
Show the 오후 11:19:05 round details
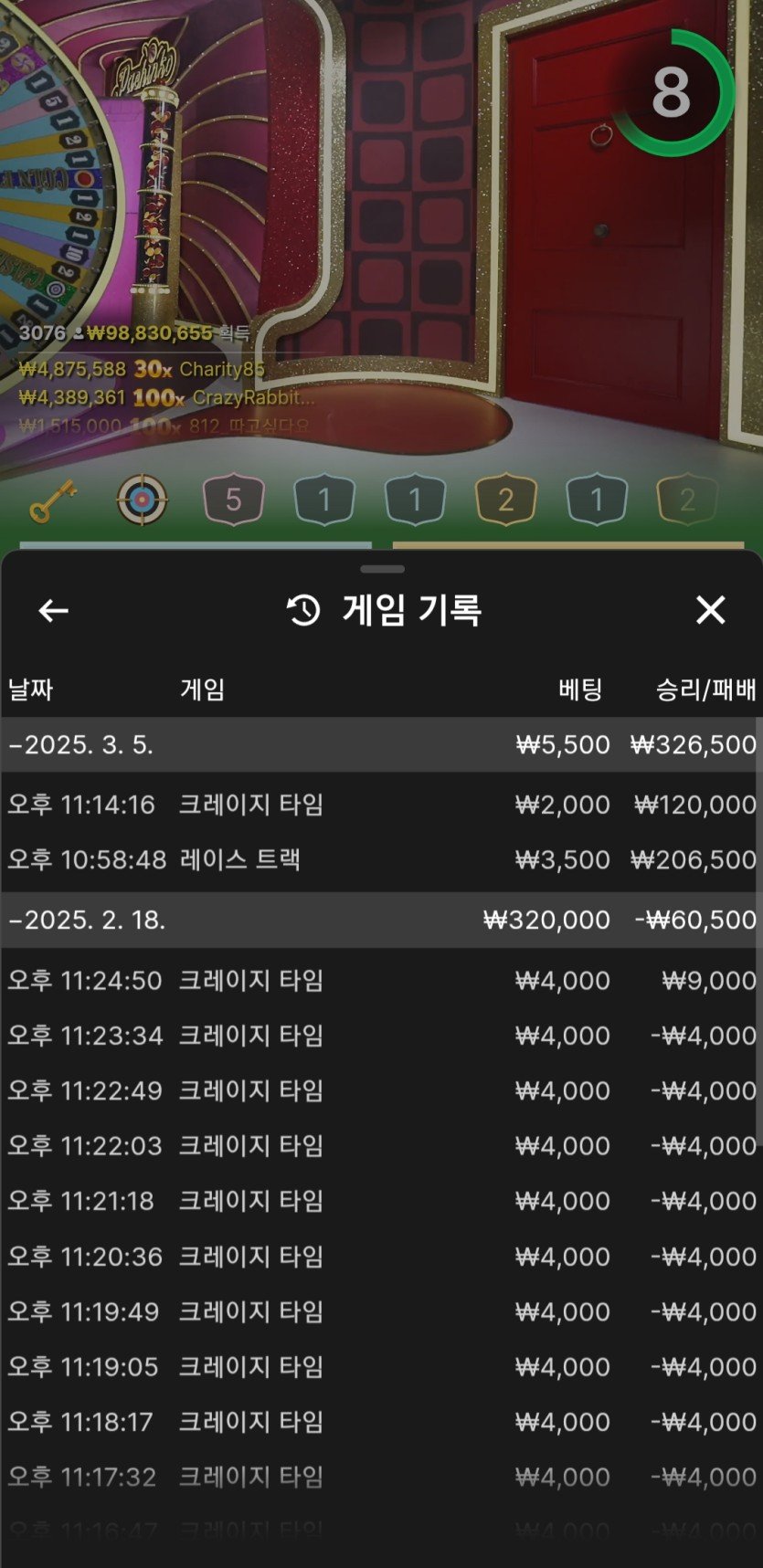[380, 1367]
